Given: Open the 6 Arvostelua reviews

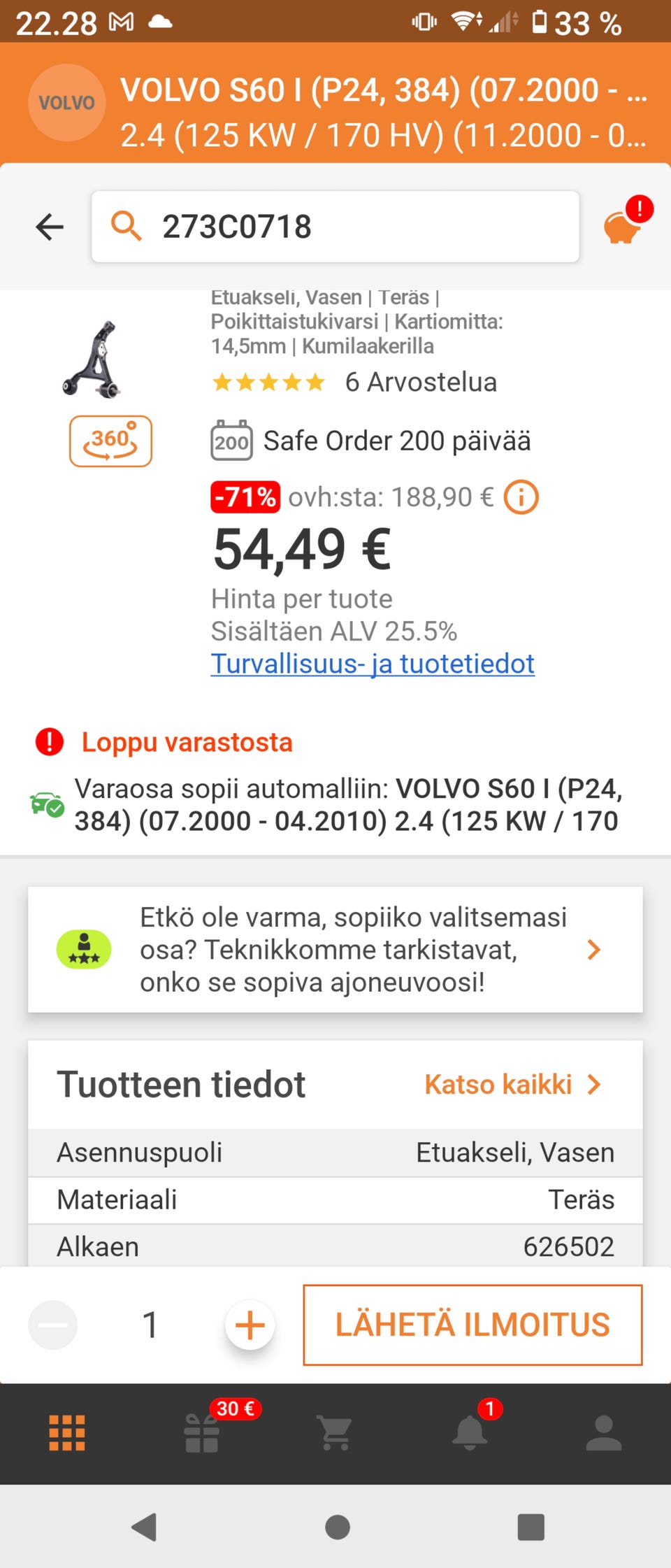Looking at the screenshot, I should coord(419,382).
